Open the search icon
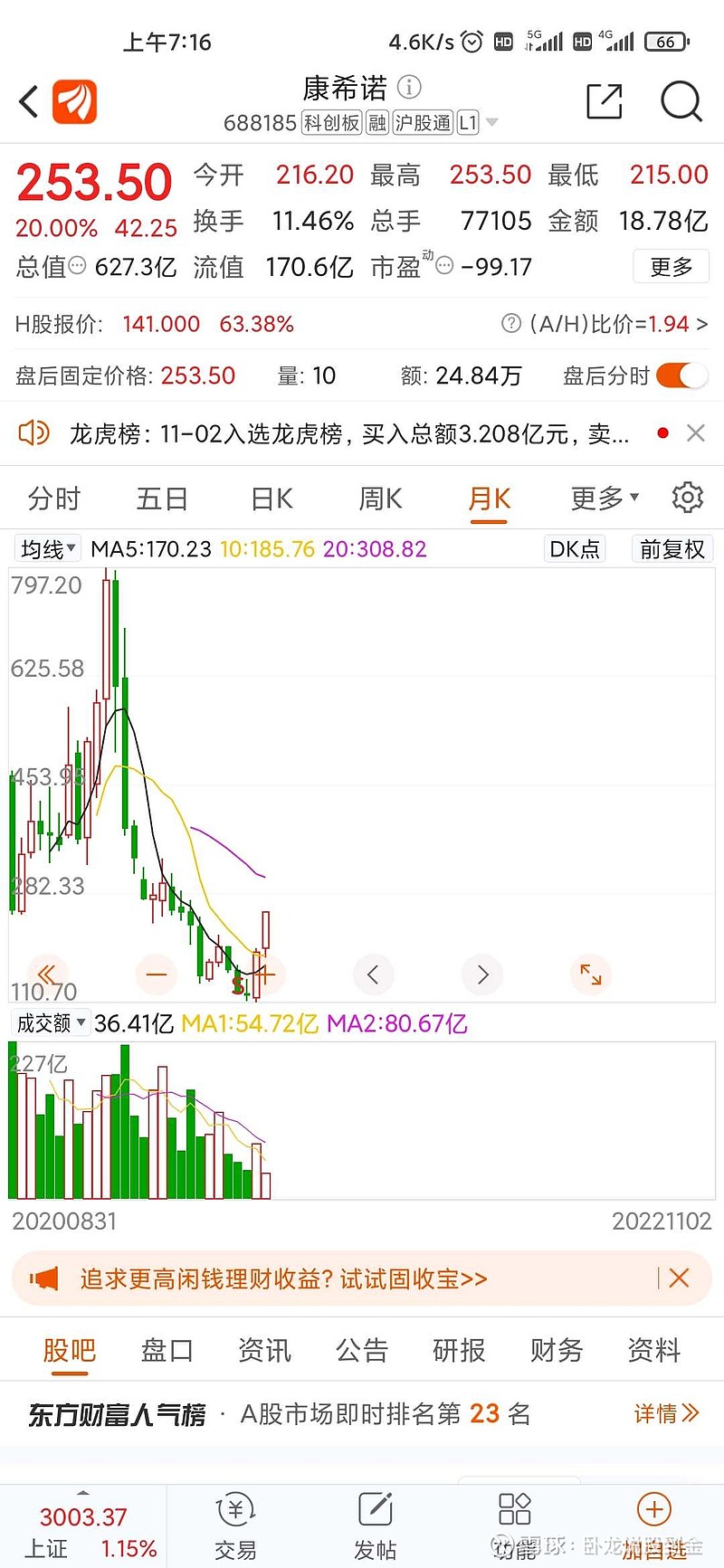 click(681, 102)
